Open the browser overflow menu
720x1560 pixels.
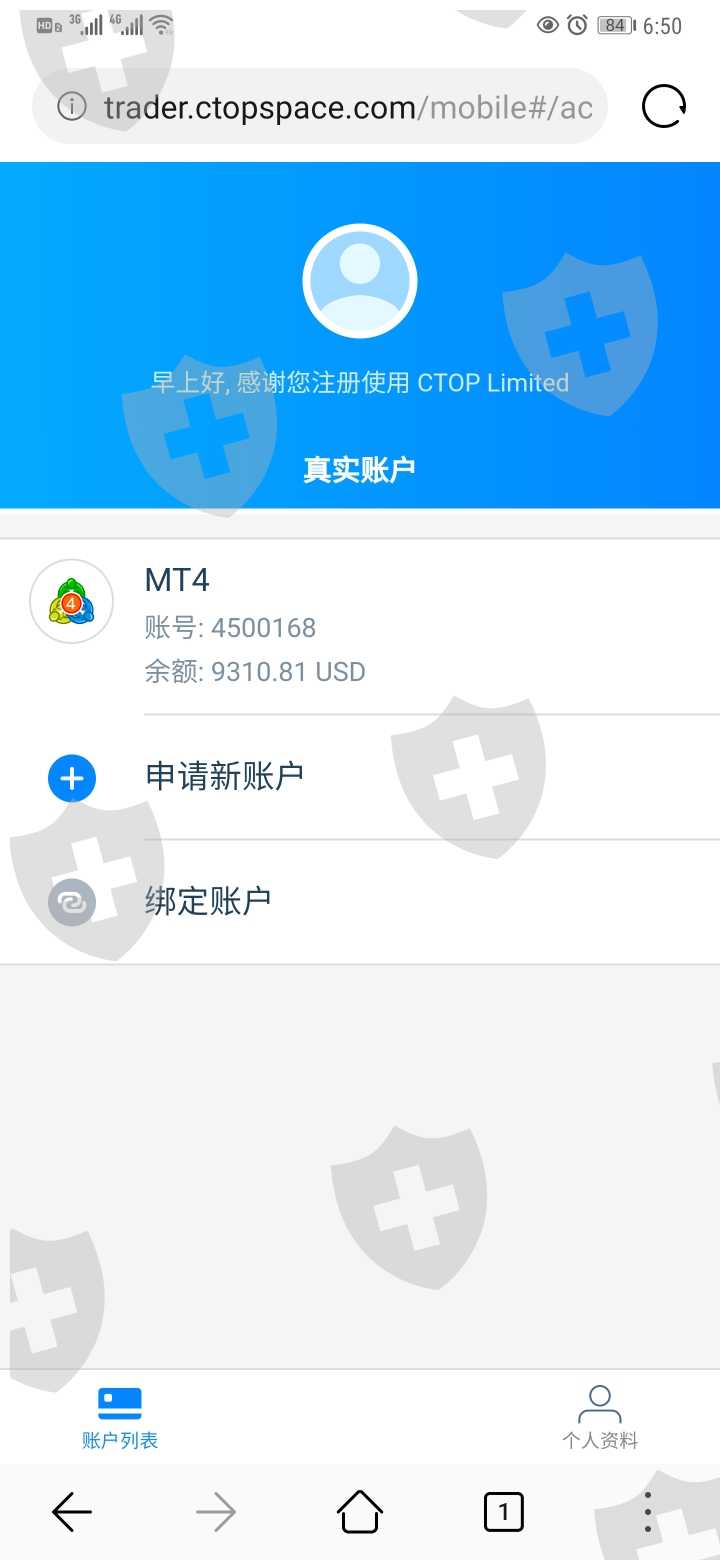point(648,1512)
